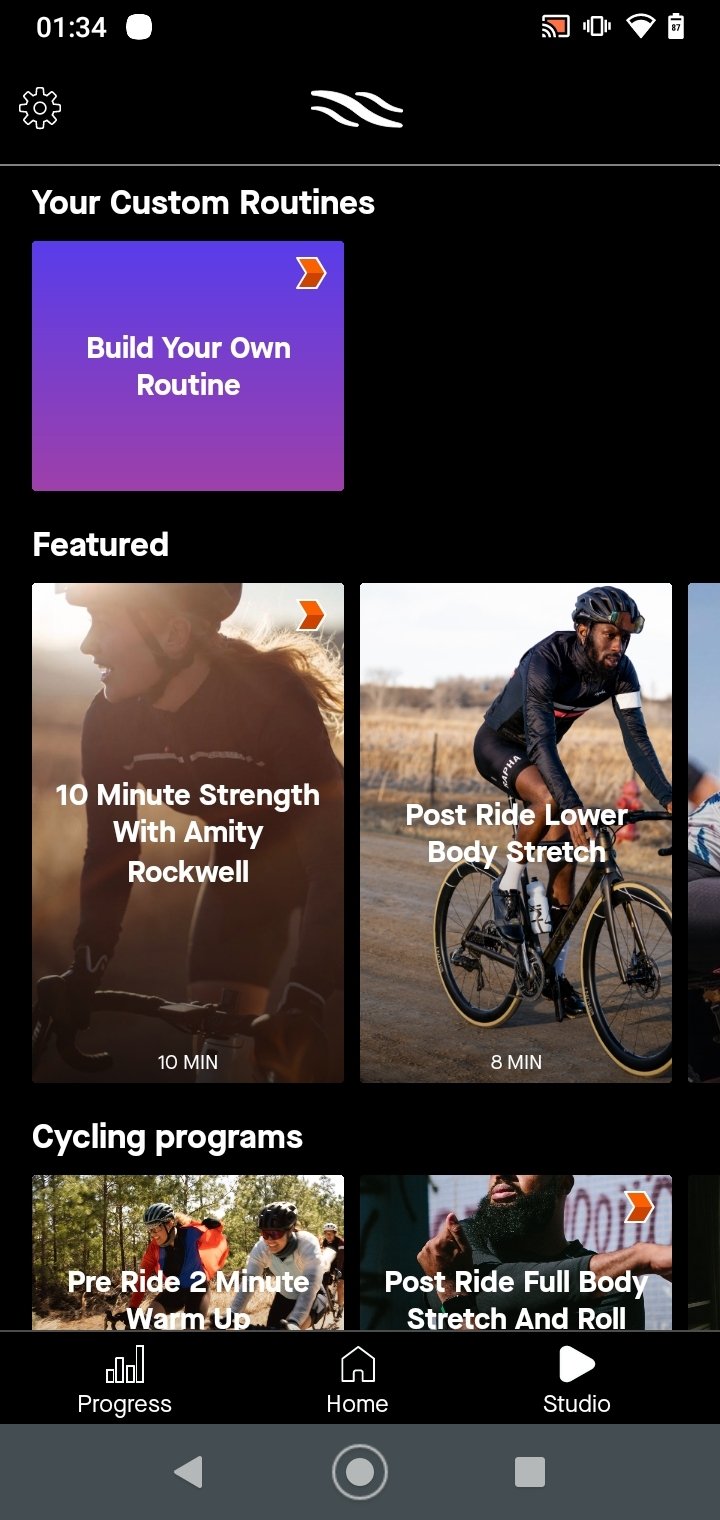The image size is (720, 1520).
Task: Switch to the Studio tab
Action: (577, 1380)
